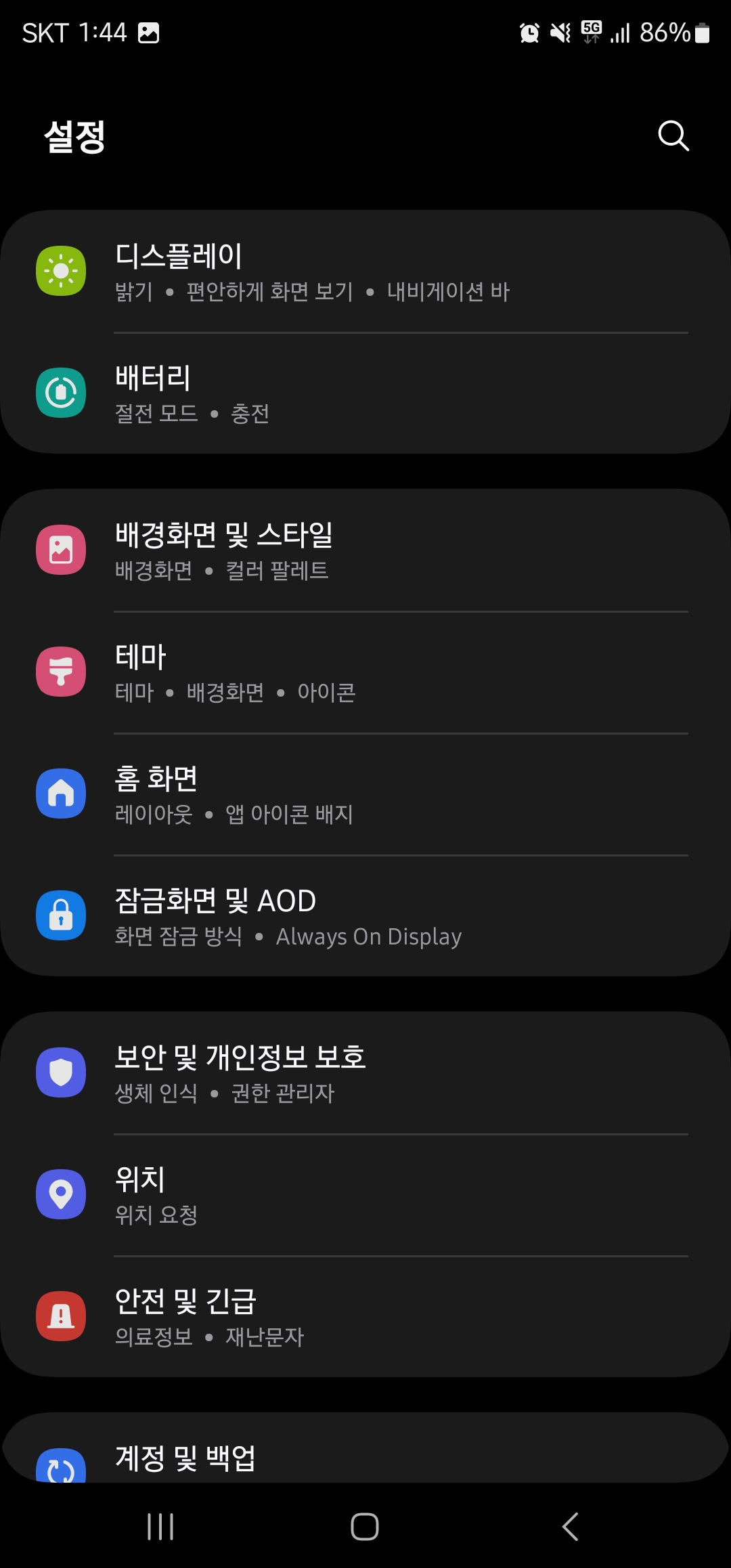Tap the 보안 및 개인정보 보호 shield icon

[x=61, y=1072]
